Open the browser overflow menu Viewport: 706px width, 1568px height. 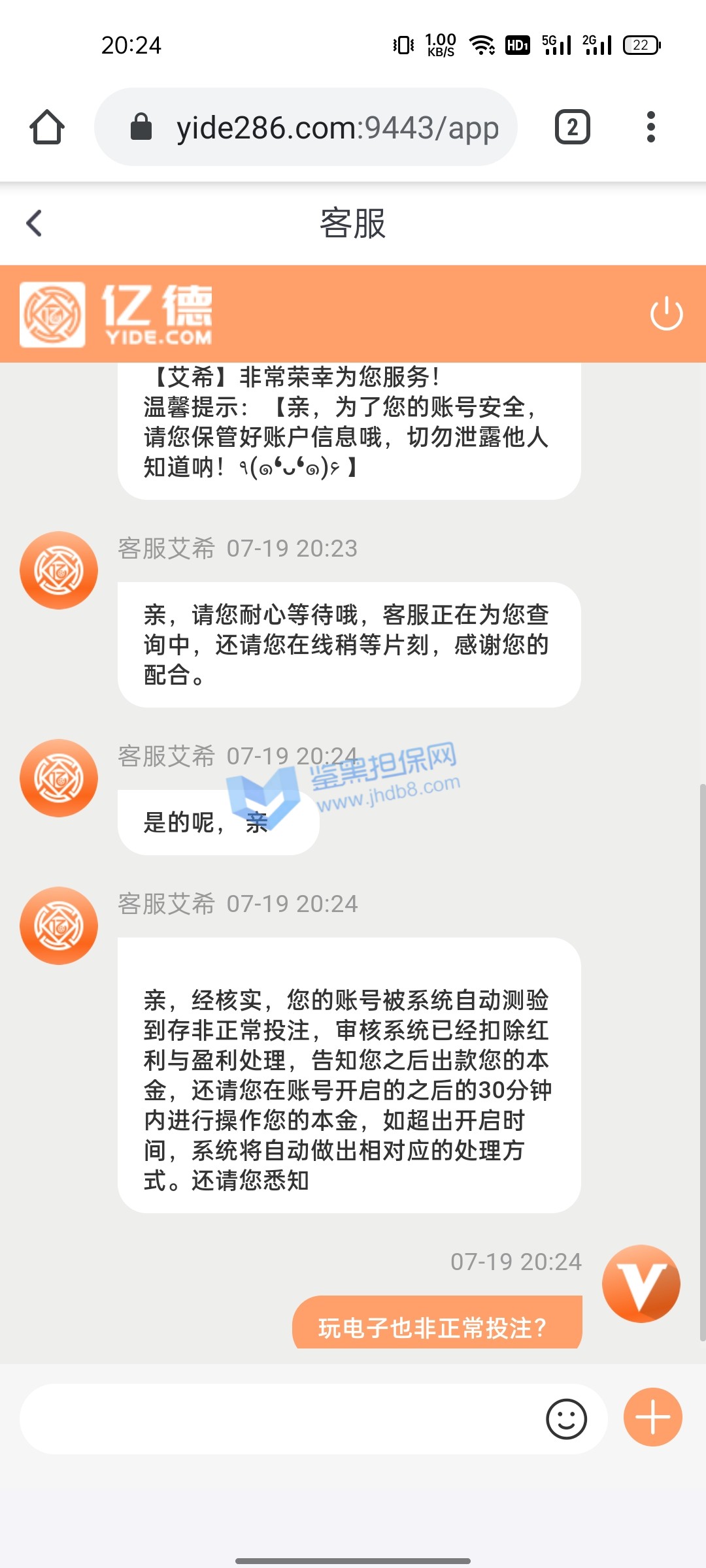point(650,127)
